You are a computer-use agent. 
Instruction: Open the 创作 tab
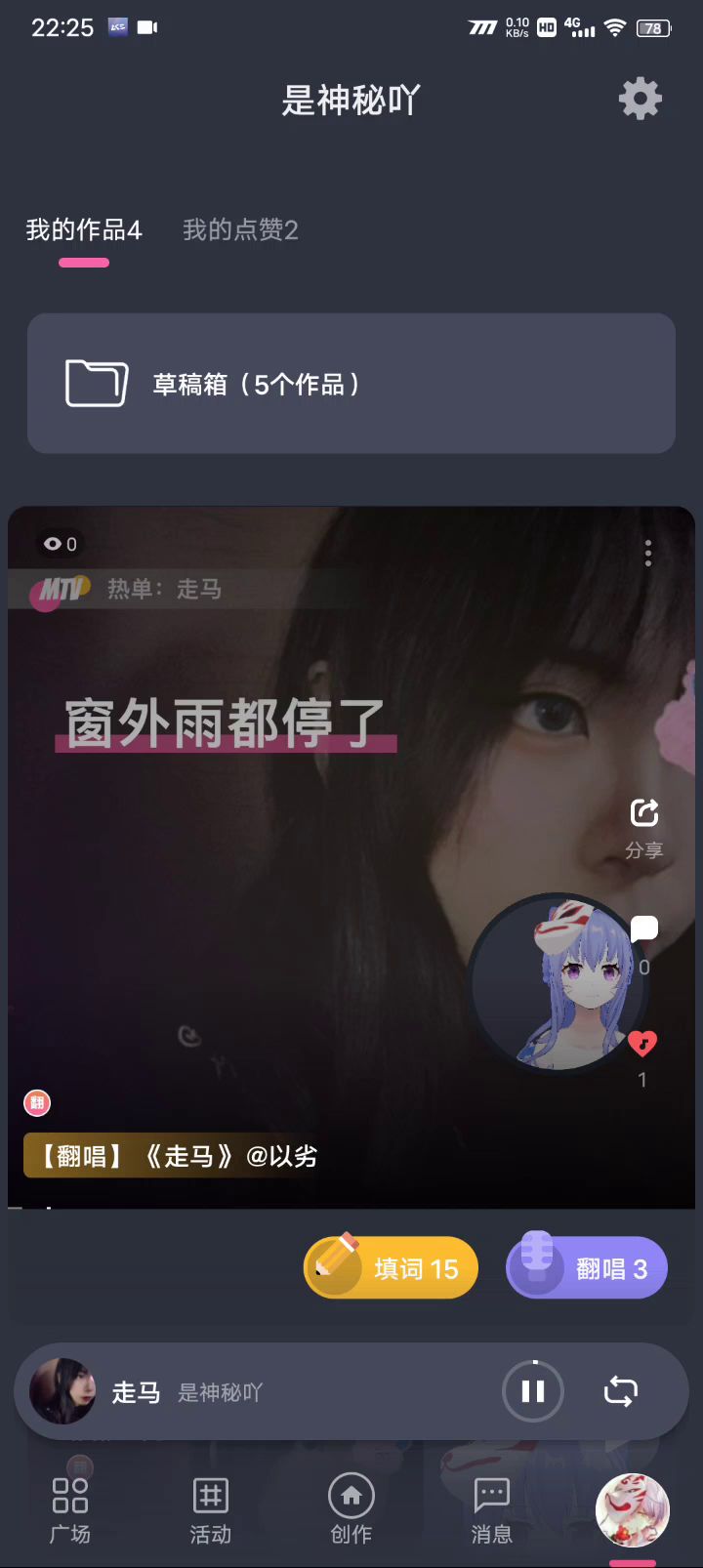pos(351,1509)
